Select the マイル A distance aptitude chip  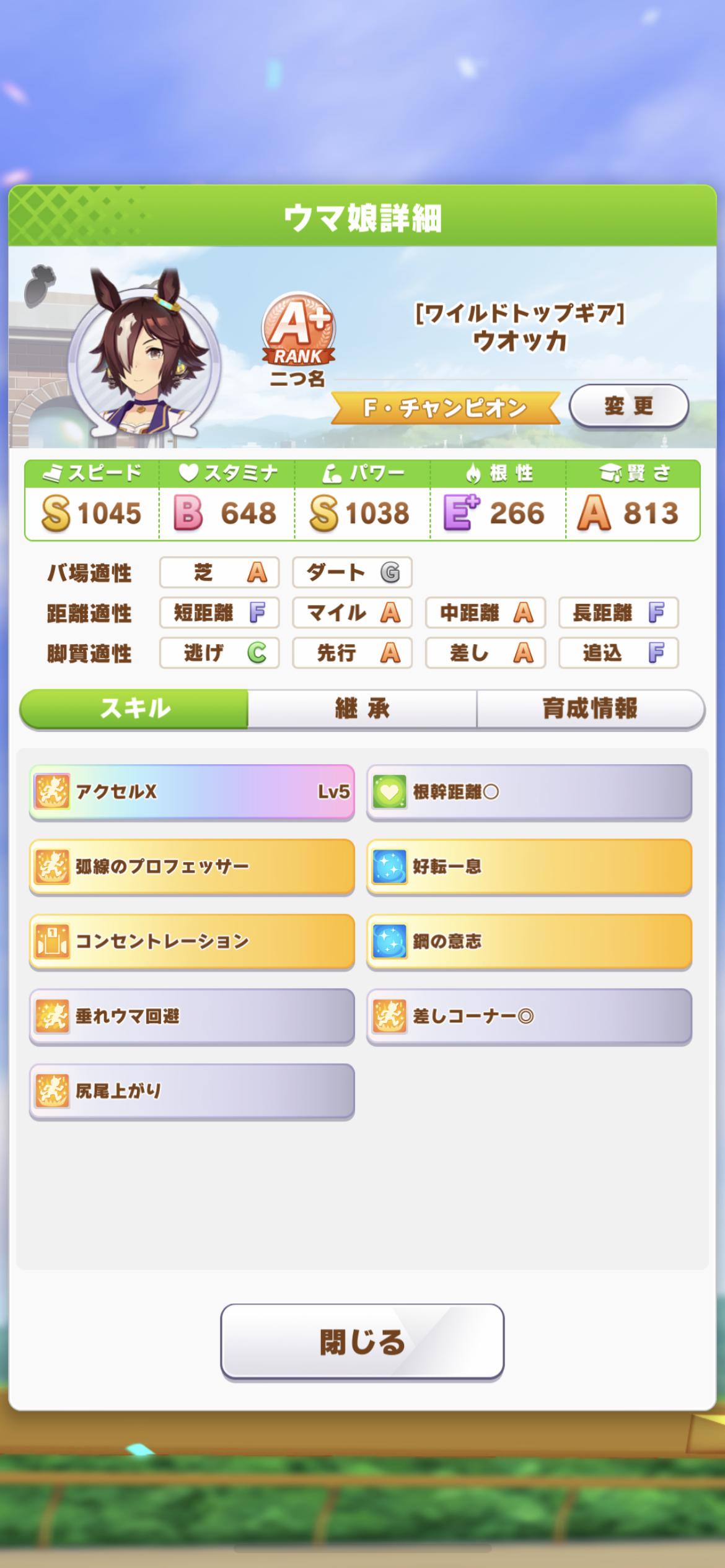click(352, 614)
